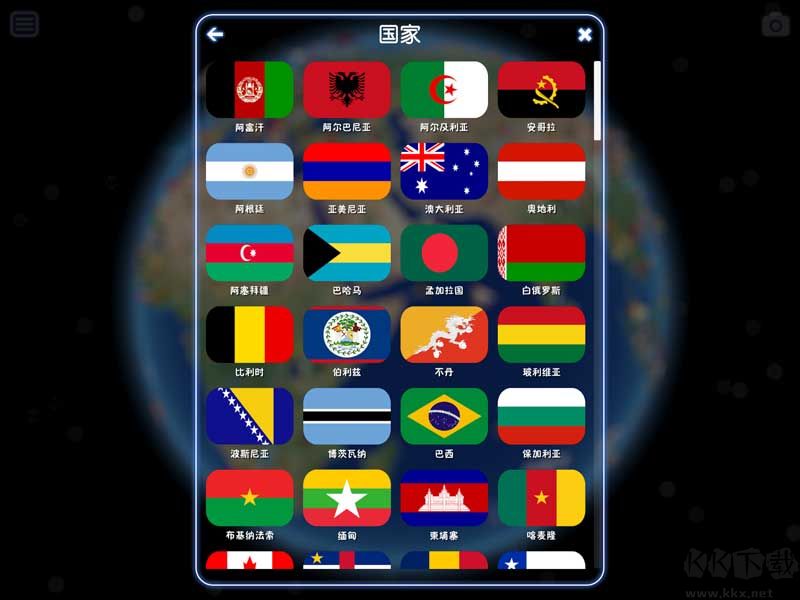Viewport: 800px width, 600px height.
Task: Select the 阿富汗 flag
Action: pyautogui.click(x=250, y=90)
